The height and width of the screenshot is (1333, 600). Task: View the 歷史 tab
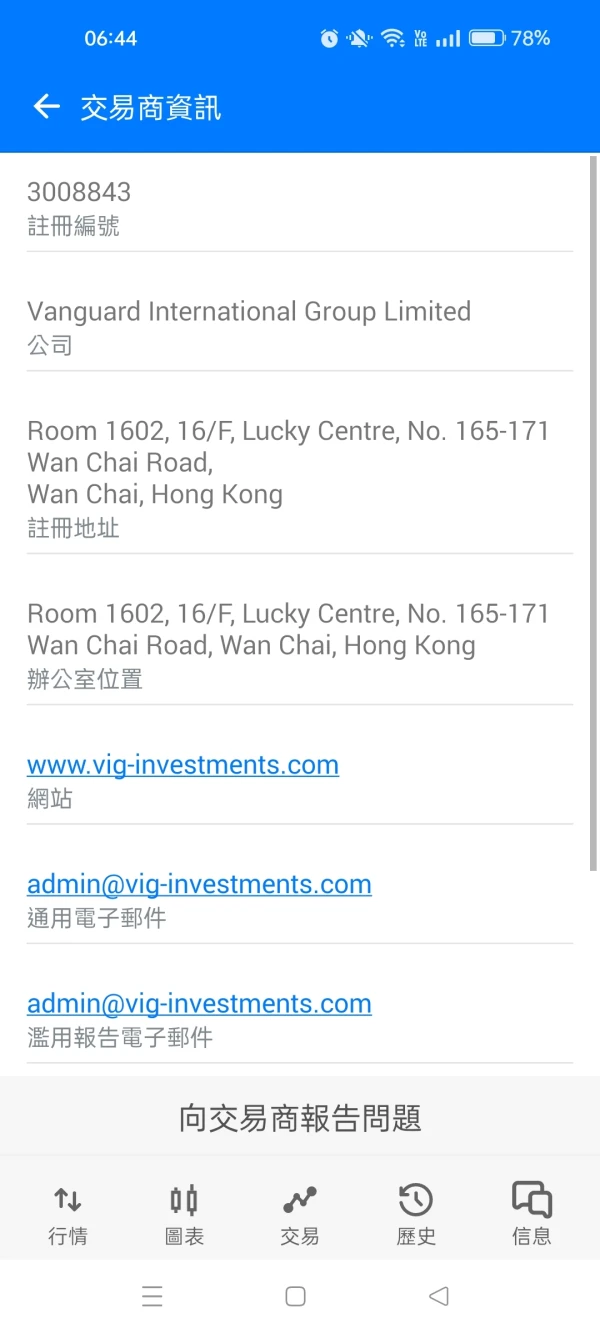point(416,1213)
